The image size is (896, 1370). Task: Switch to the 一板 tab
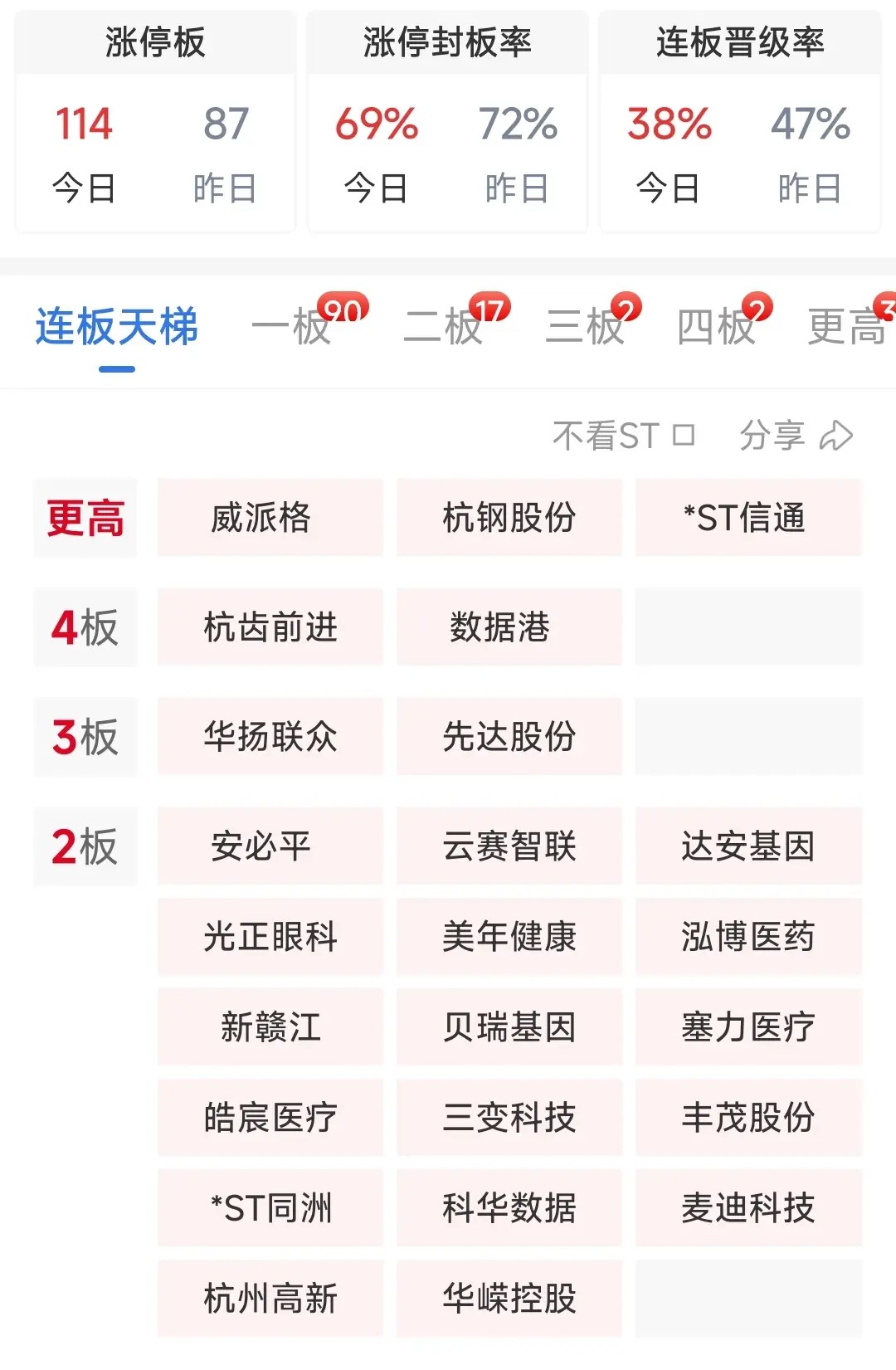pos(292,326)
